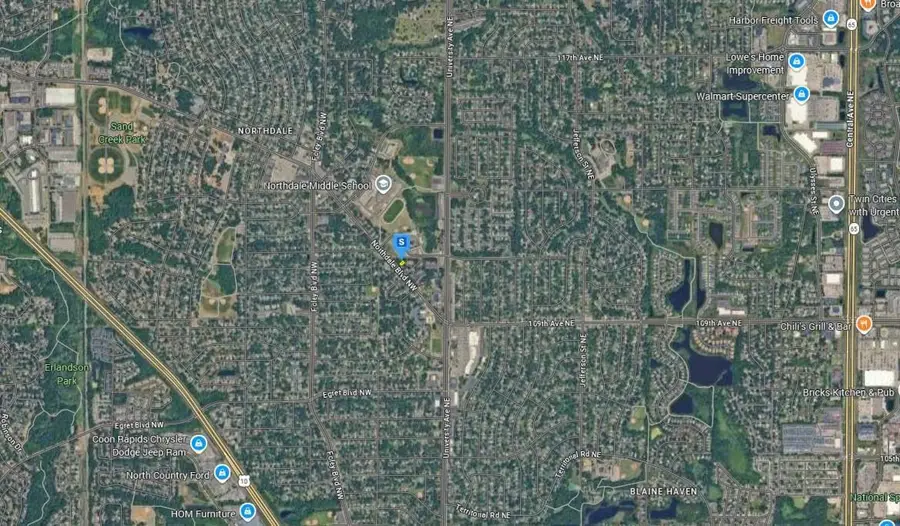
Task: Select the Lowe's Home Improvement pin
Action: point(797,62)
